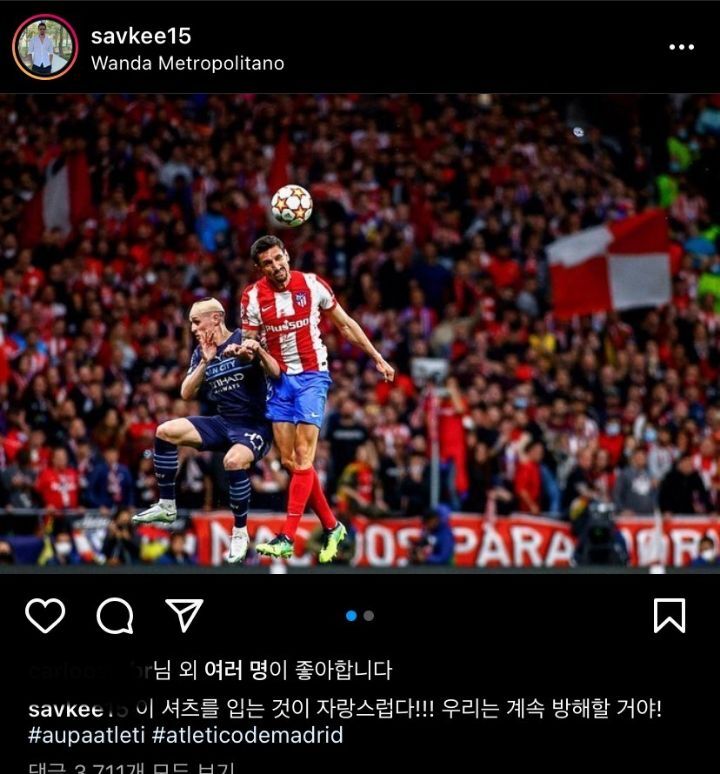Open comments with the speech bubble icon

pyautogui.click(x=115, y=615)
